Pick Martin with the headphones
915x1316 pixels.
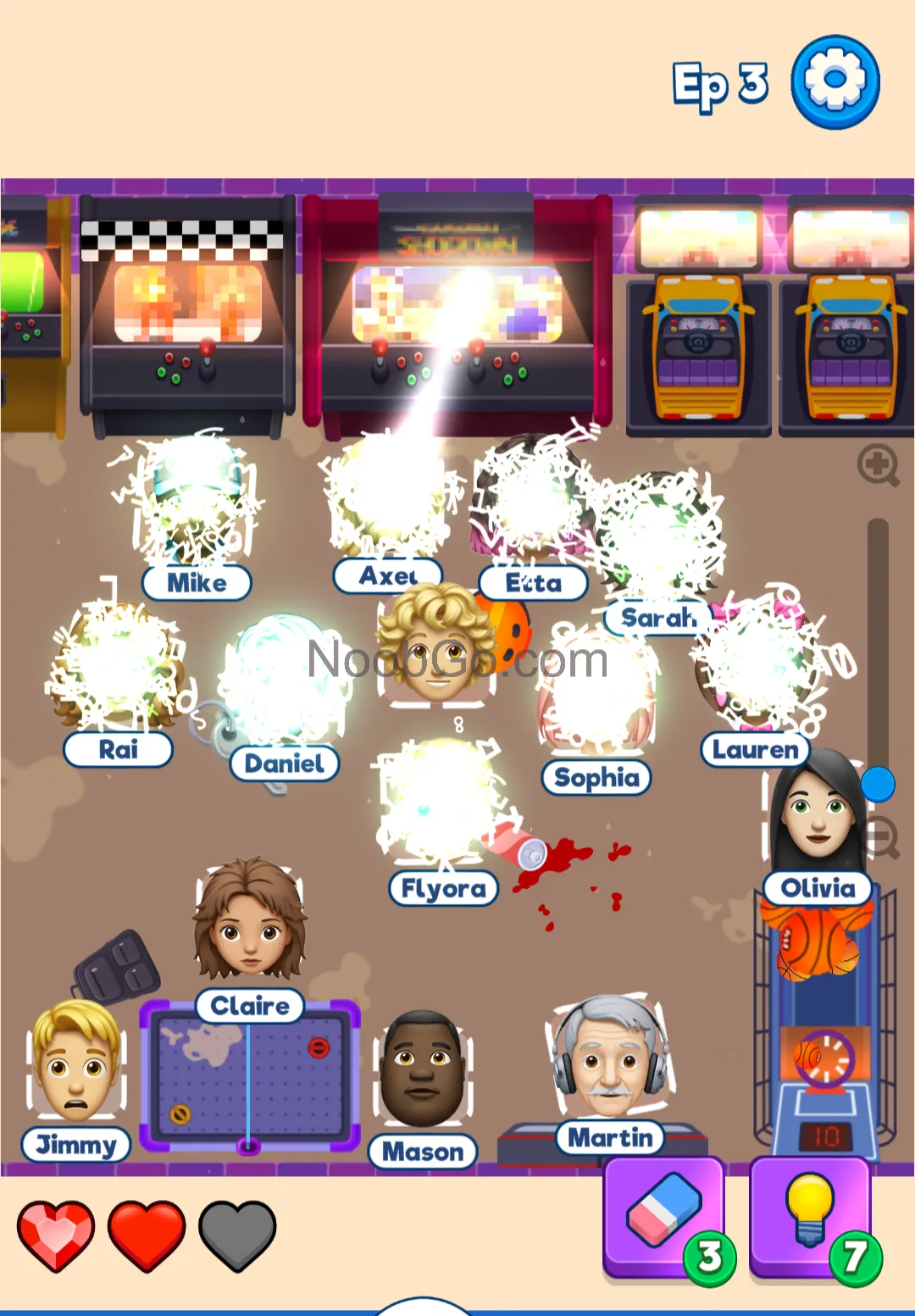coord(608,1055)
